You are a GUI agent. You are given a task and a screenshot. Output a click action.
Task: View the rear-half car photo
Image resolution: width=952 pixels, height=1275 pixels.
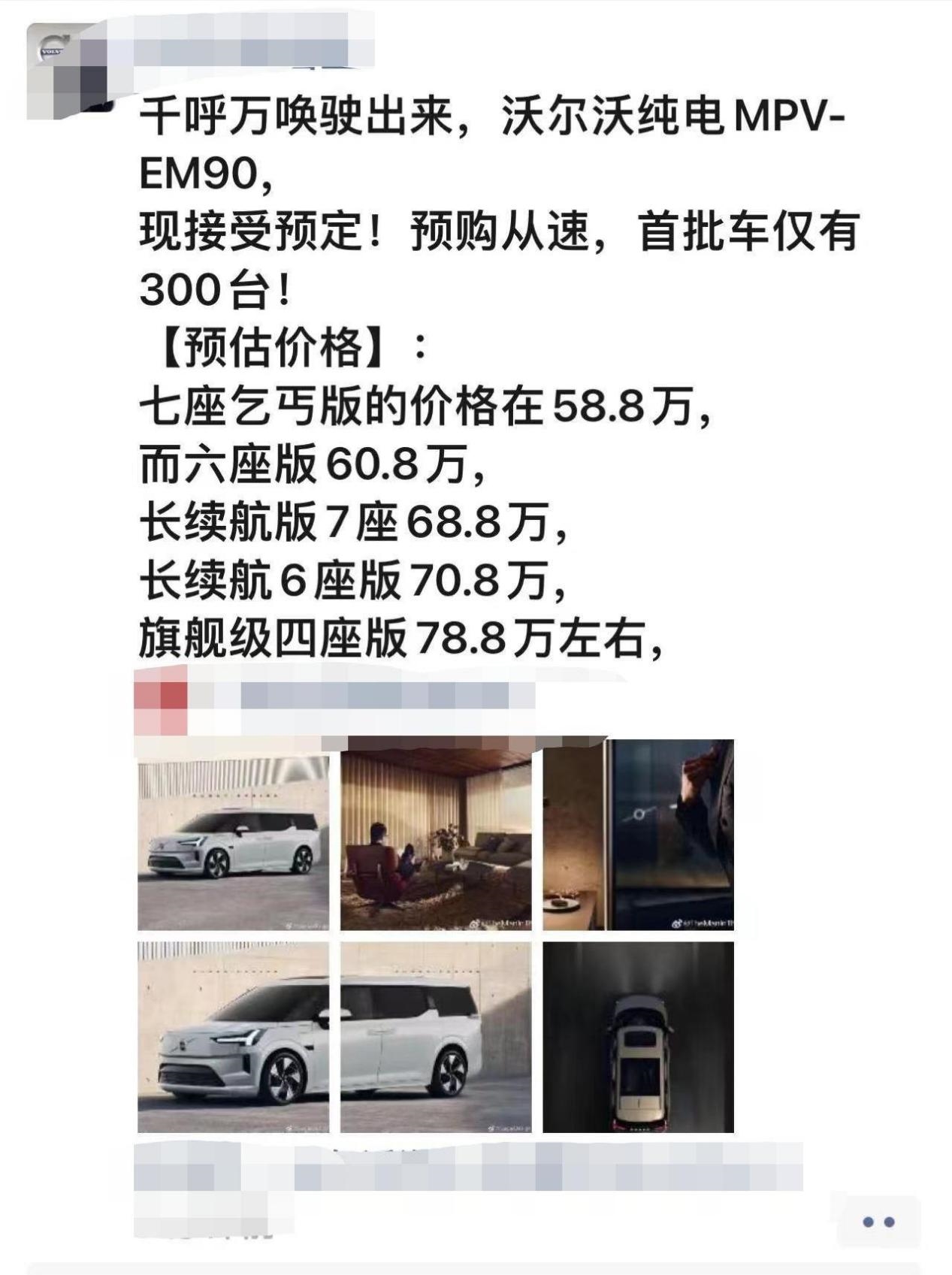coord(436,1037)
